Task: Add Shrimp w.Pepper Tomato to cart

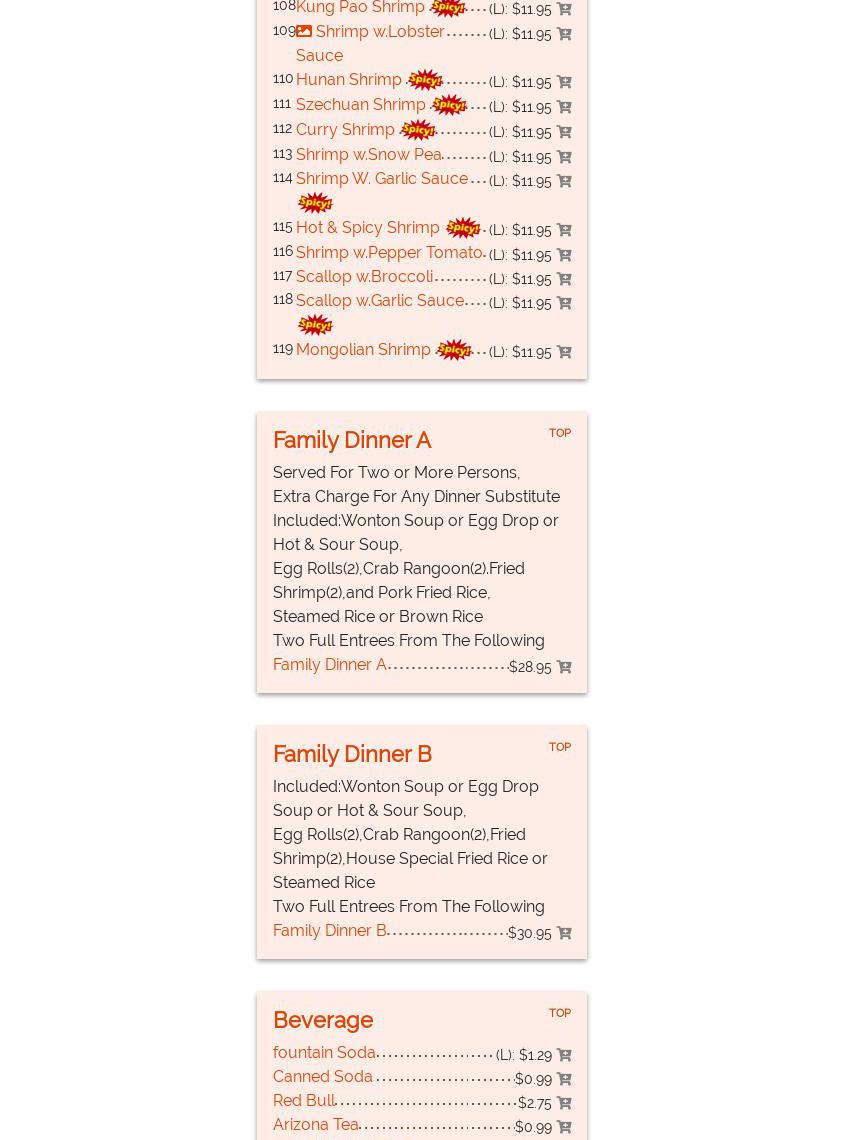Action: (564, 255)
